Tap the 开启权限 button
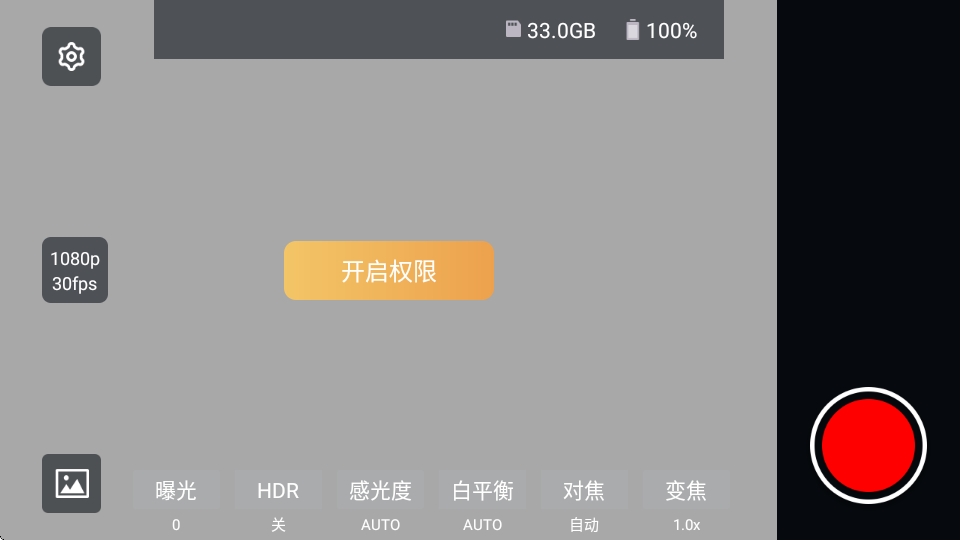The height and width of the screenshot is (540, 960). tap(389, 271)
